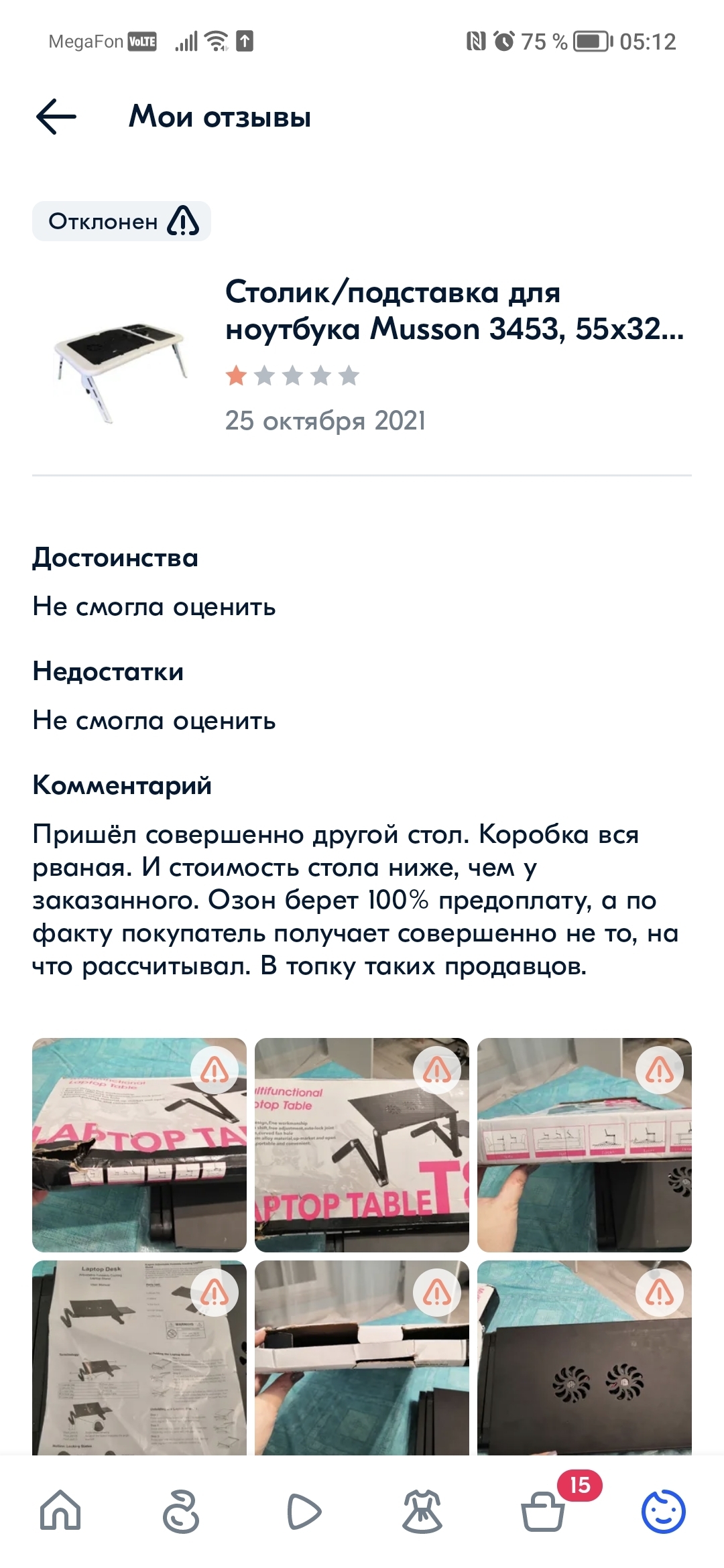Open the swirl icon tab
This screenshot has height=1568, width=724.
181,1512
